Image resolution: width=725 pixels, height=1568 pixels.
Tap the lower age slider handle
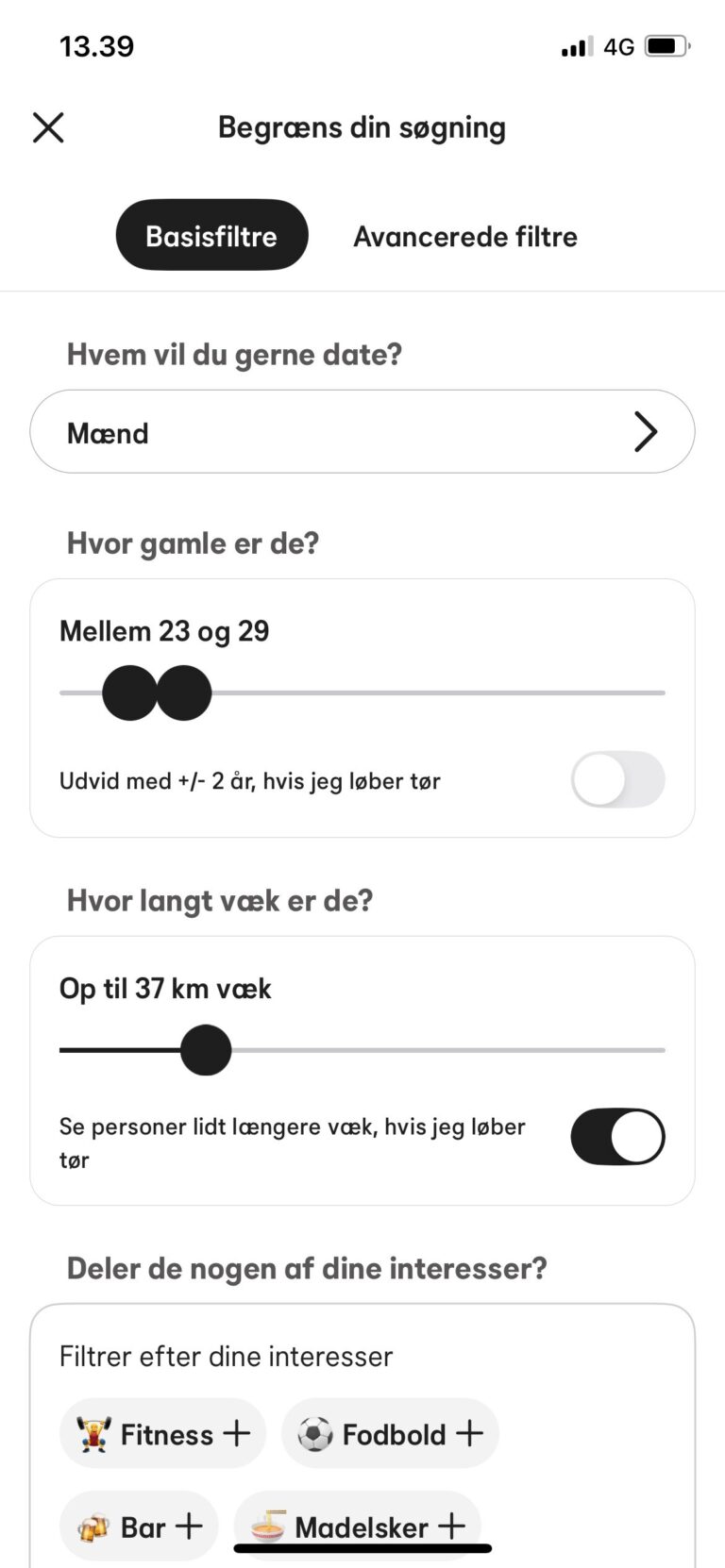click(x=129, y=692)
